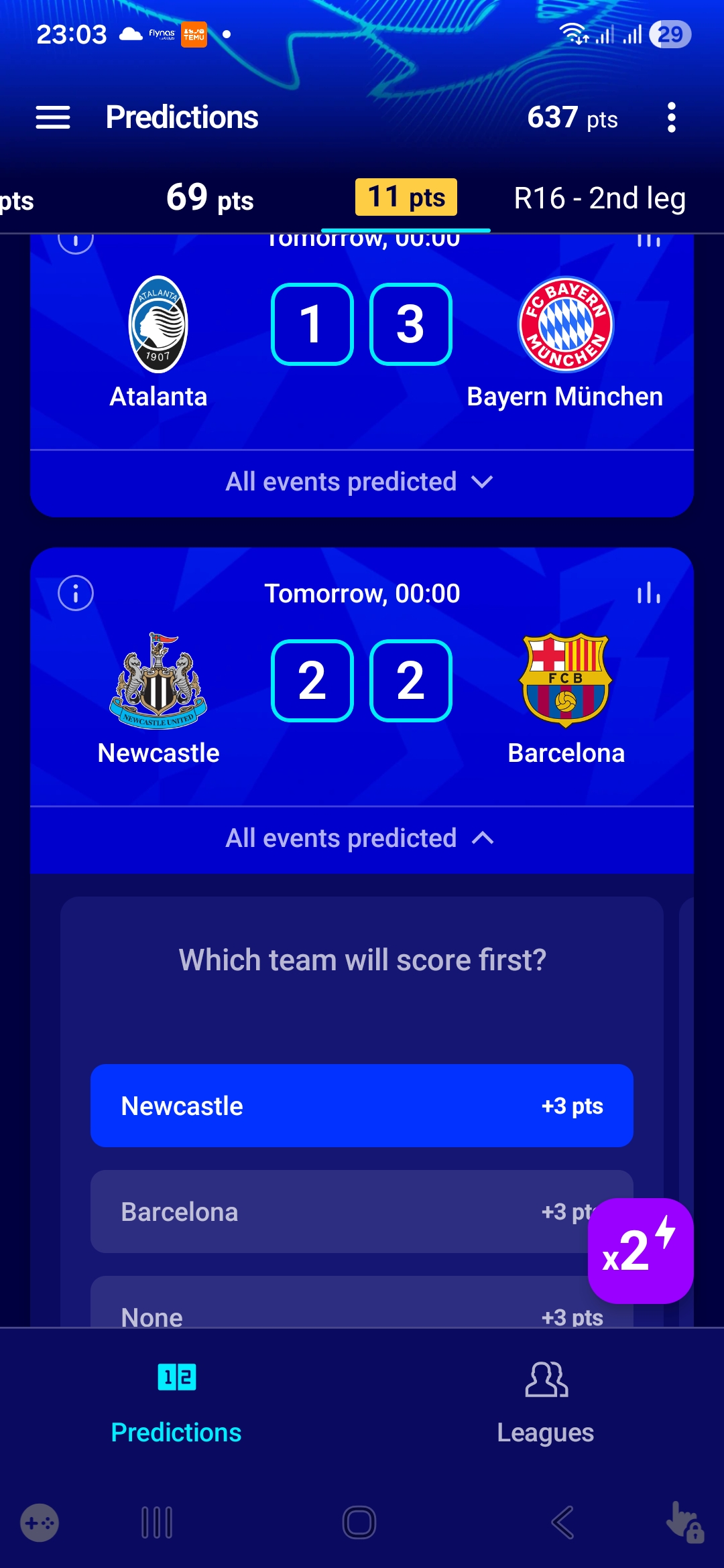Select Newcastle to score first
Screen dimensions: 724x1568
tap(361, 1106)
